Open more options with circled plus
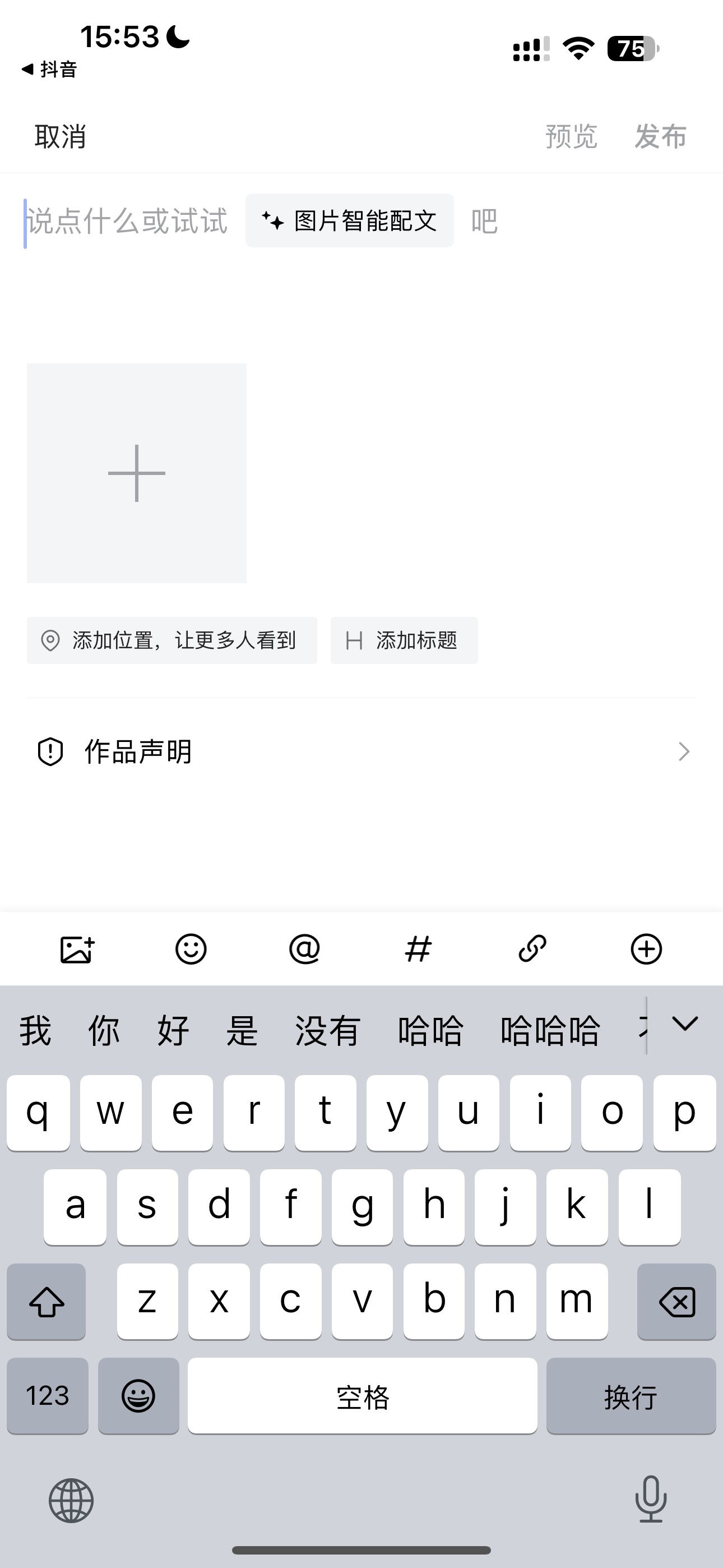This screenshot has height=1568, width=723. click(x=646, y=949)
